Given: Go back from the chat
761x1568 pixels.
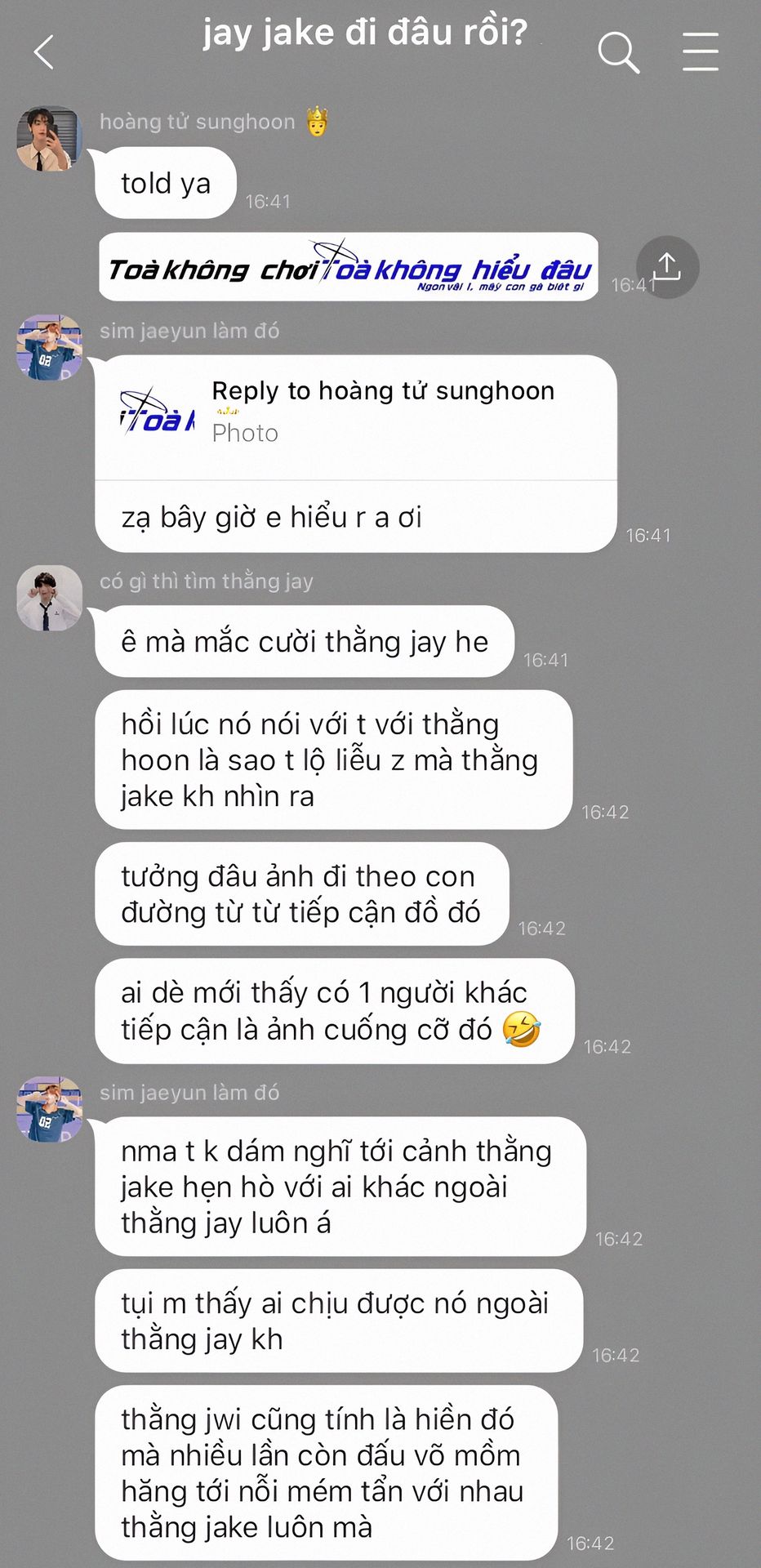Looking at the screenshot, I should pos(44,52).
